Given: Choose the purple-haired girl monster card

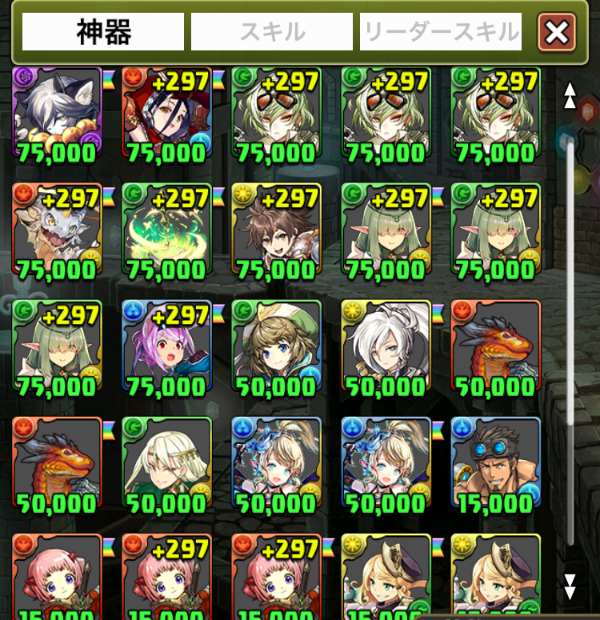Looking at the screenshot, I should pyautogui.click(x=166, y=346).
